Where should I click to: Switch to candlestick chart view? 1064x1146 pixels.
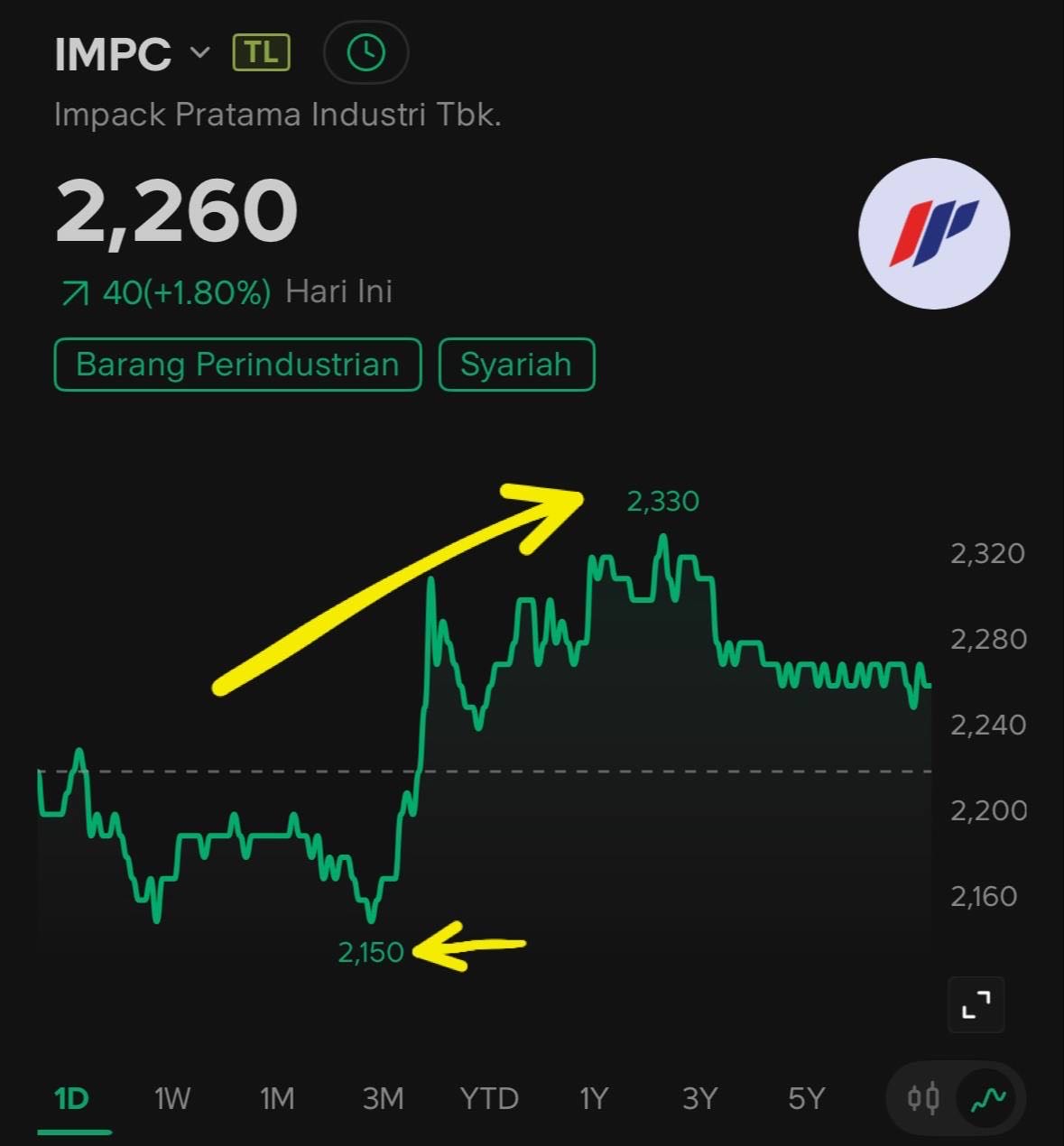pos(923,1098)
